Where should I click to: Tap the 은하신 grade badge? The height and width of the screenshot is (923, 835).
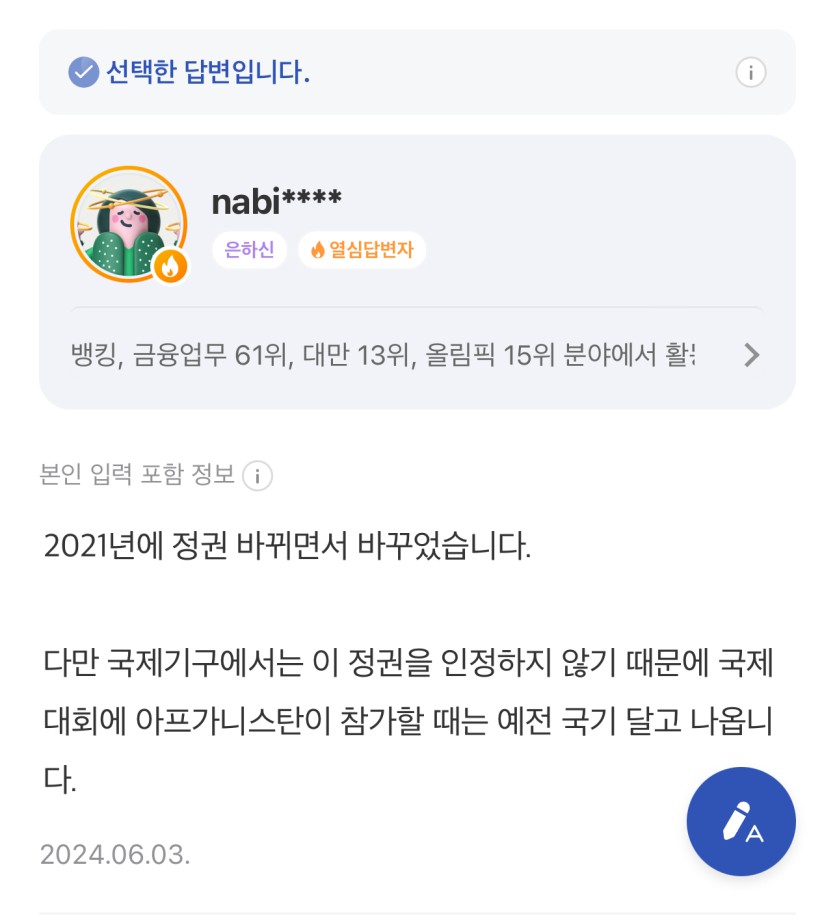[249, 250]
